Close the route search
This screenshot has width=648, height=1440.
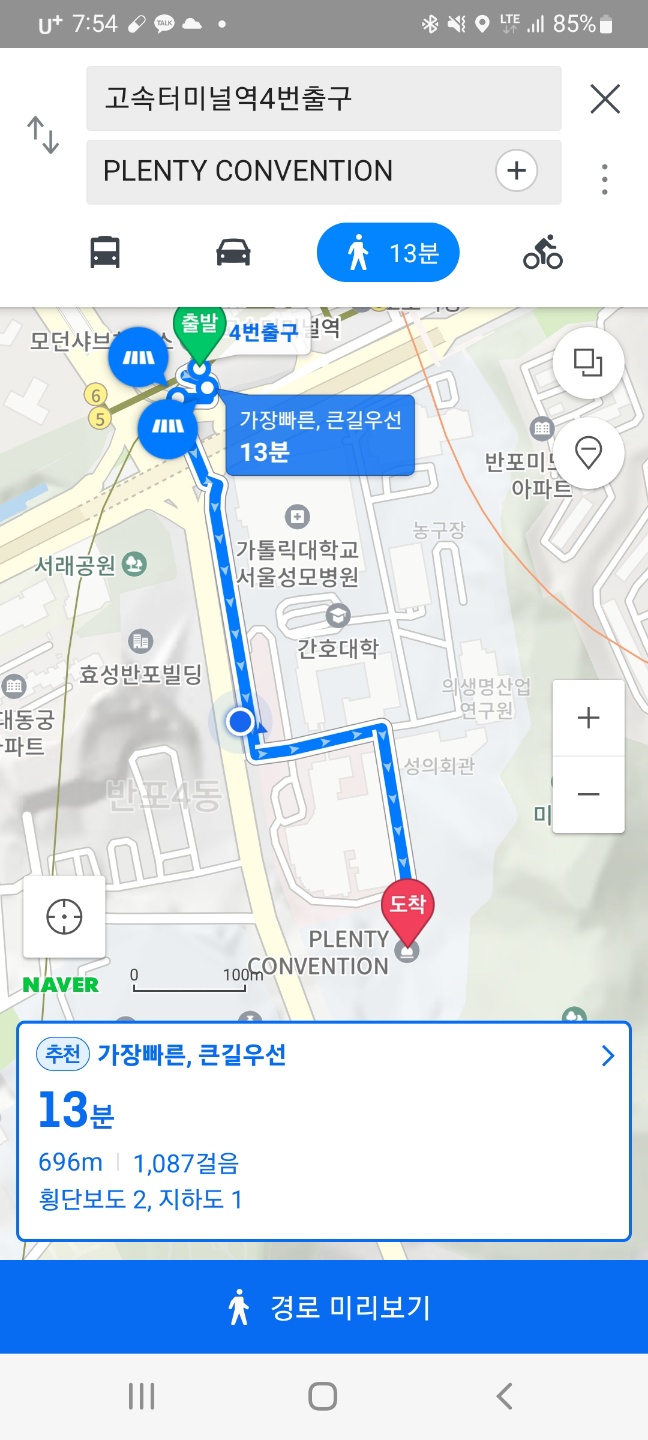pos(605,99)
